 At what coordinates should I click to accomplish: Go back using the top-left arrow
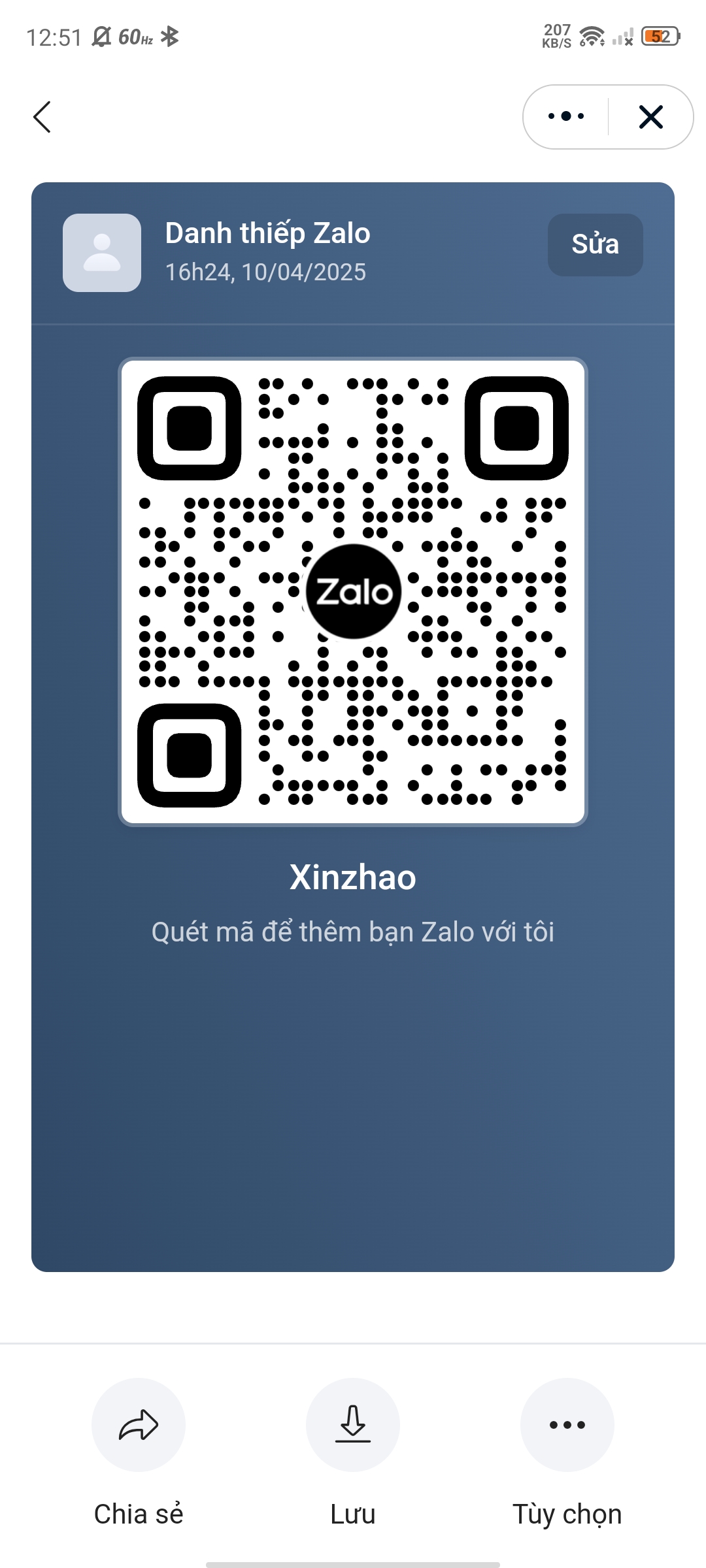[42, 117]
